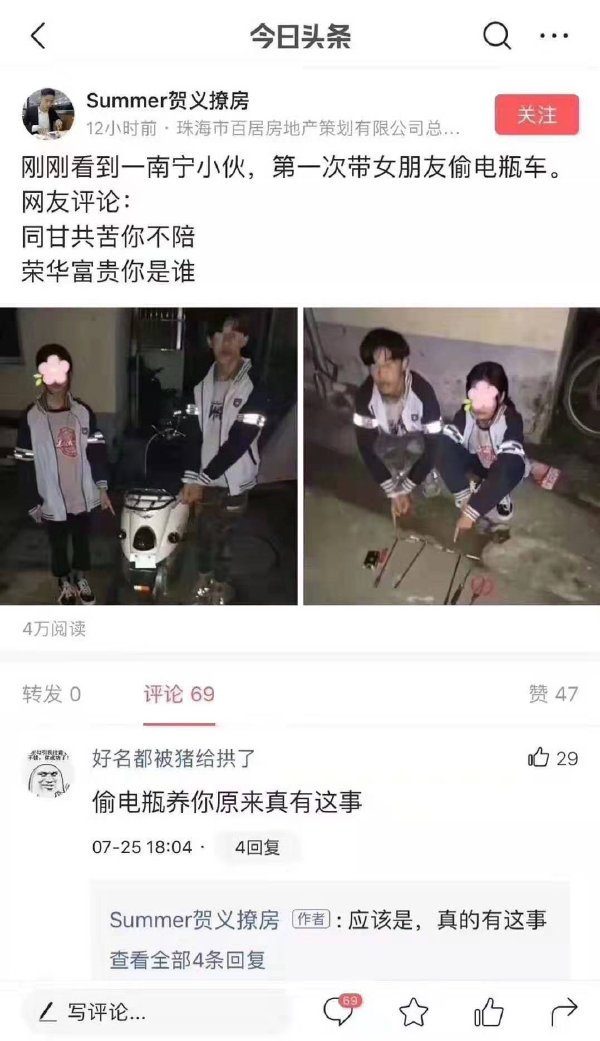Open the left photo with the scooter
Viewport: 600px width, 1041px height.
[x=149, y=456]
